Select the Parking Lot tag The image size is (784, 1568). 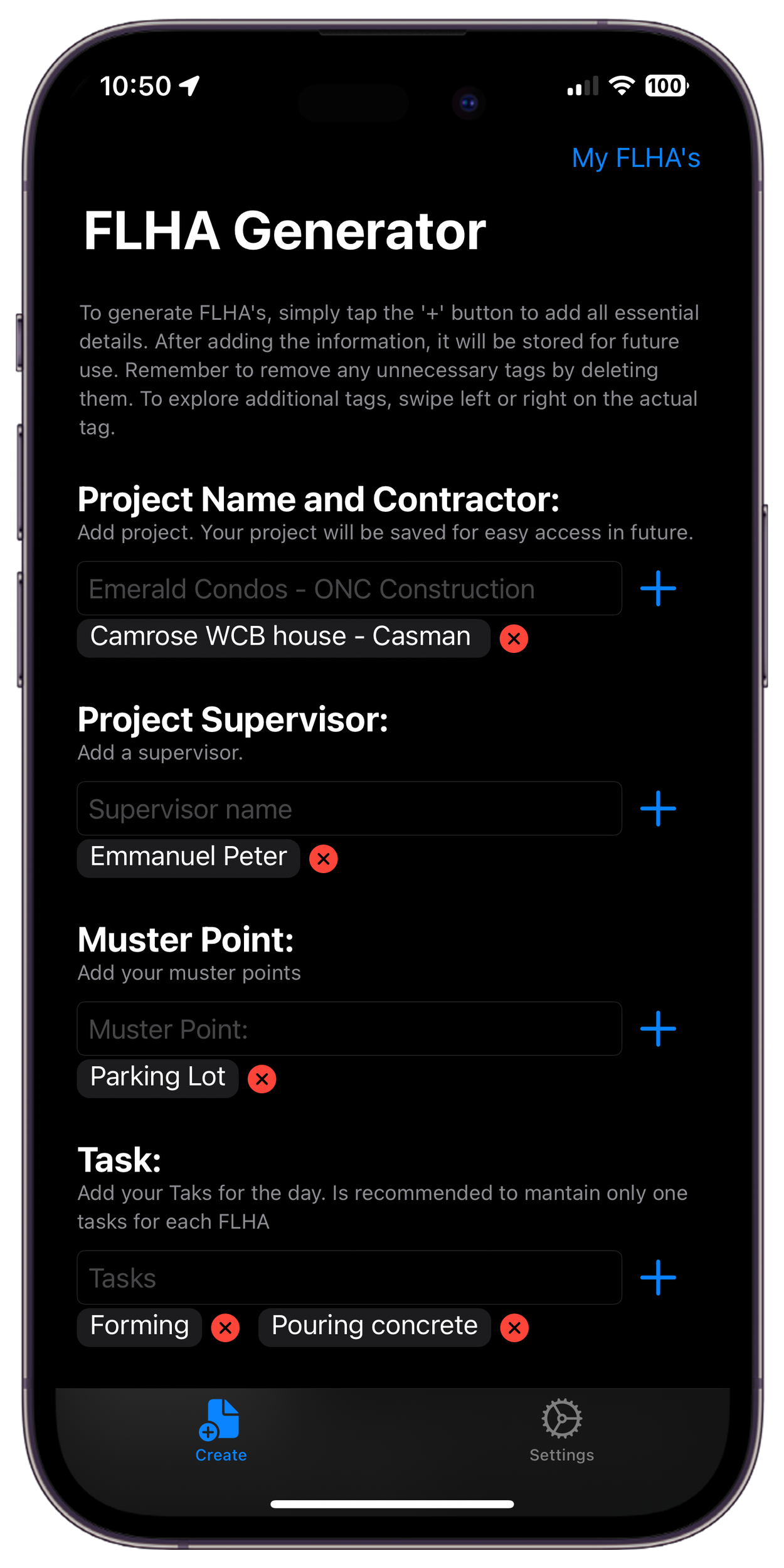tap(157, 1078)
